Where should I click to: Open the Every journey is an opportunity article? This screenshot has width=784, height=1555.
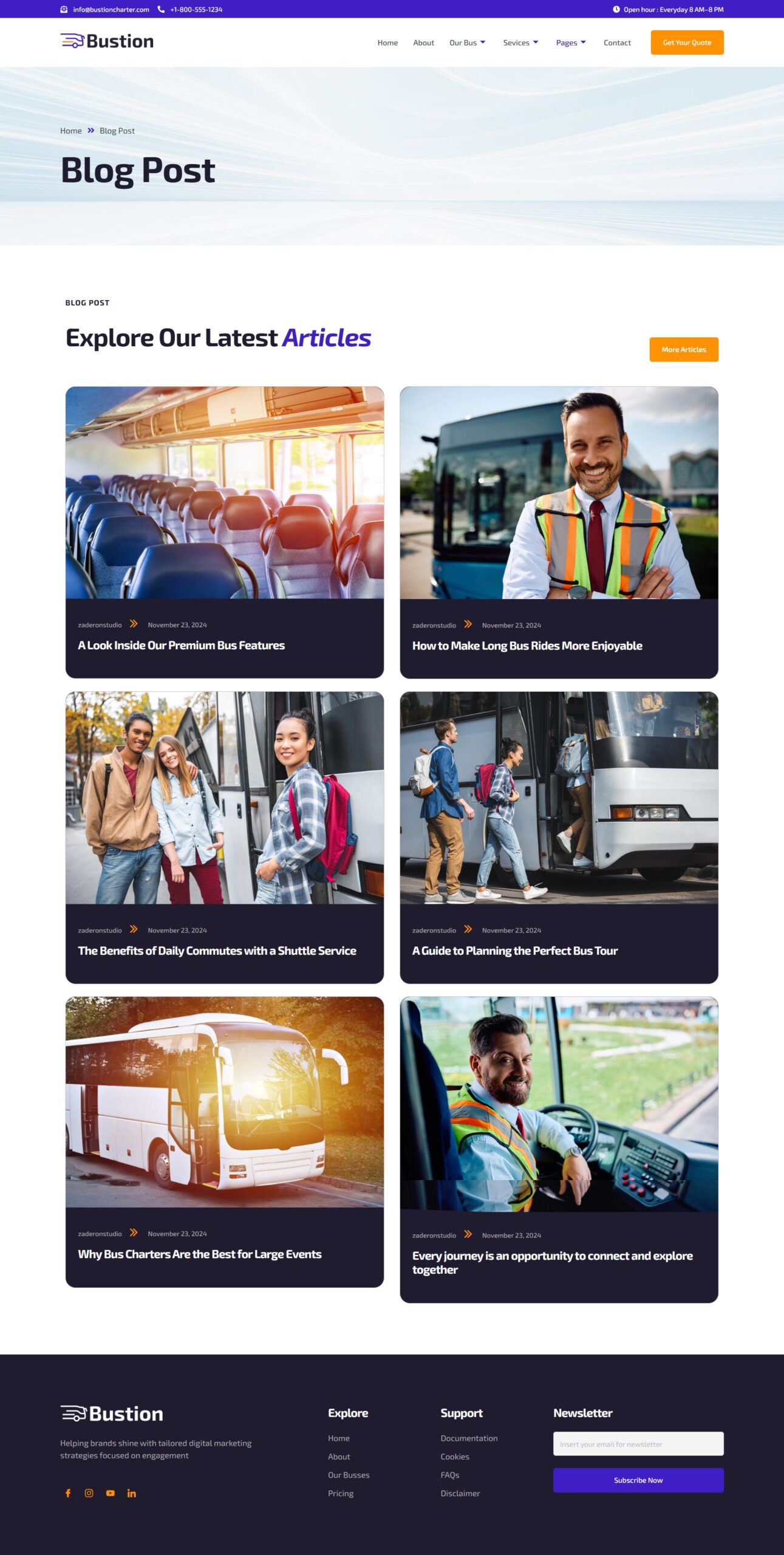point(552,1263)
